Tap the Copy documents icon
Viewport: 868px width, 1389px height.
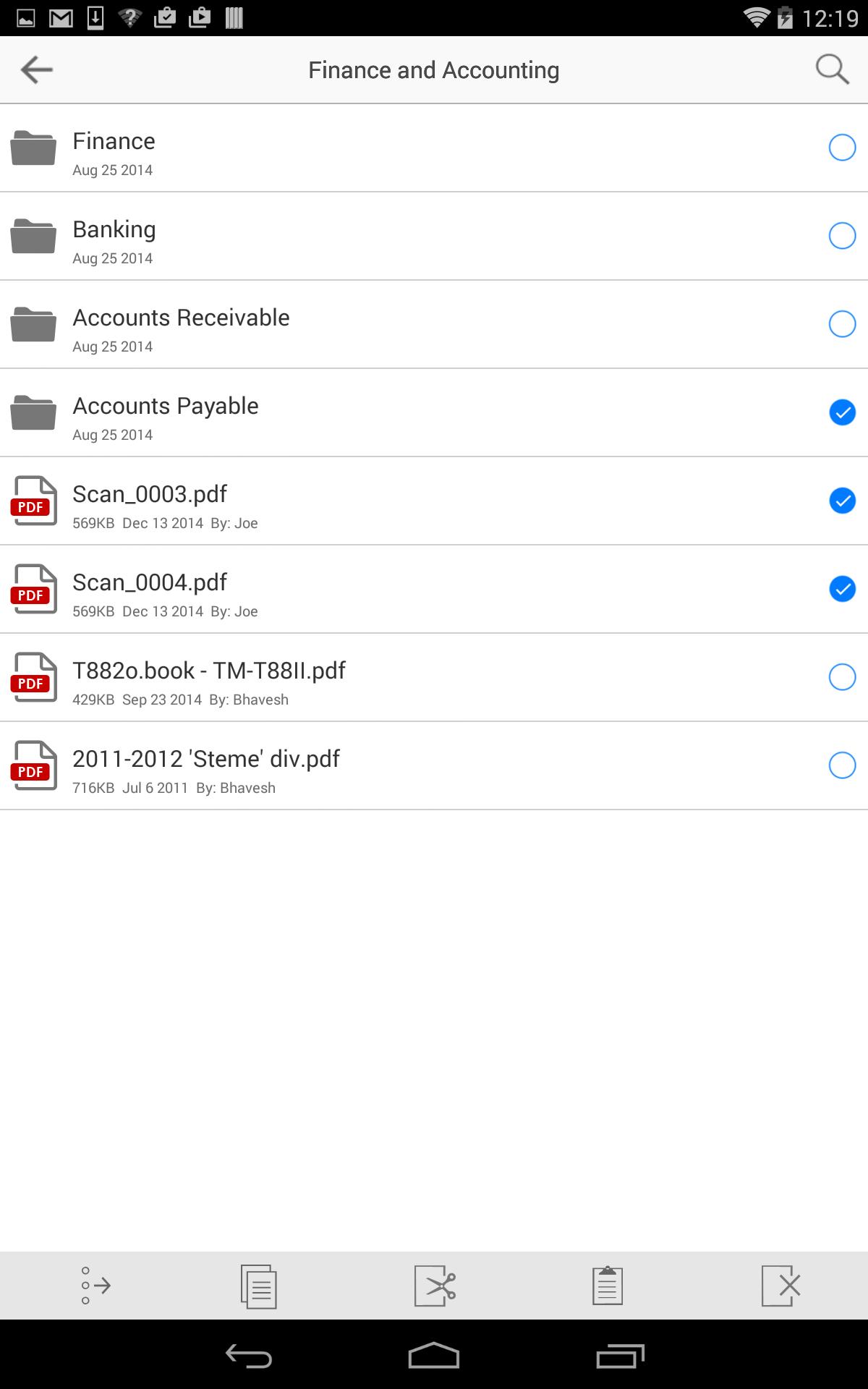[258, 1286]
